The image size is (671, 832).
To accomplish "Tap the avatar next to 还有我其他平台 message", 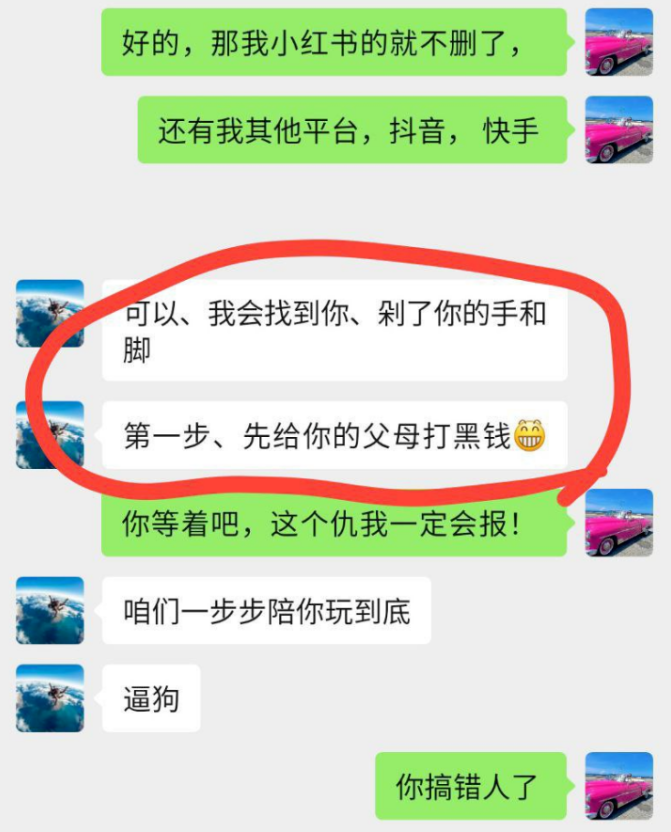I will tap(618, 129).
